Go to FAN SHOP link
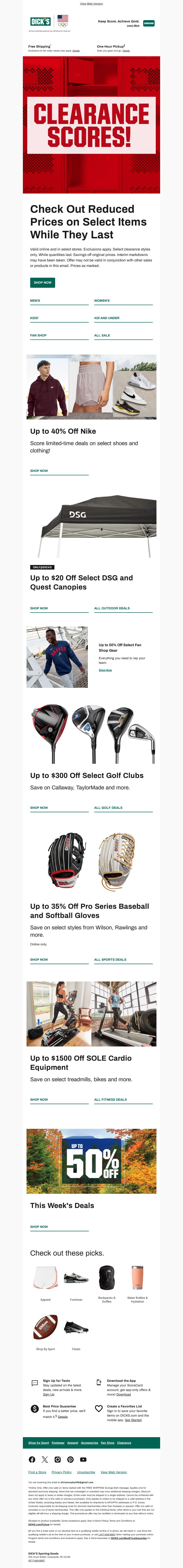The width and height of the screenshot is (183, 1568). click(x=38, y=335)
